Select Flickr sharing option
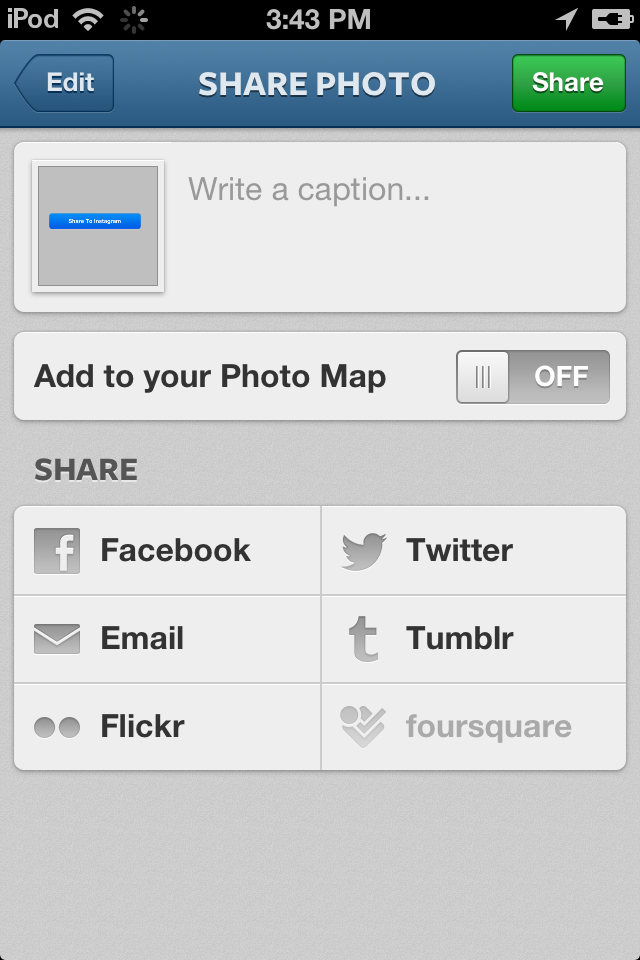The height and width of the screenshot is (960, 640). tap(167, 727)
